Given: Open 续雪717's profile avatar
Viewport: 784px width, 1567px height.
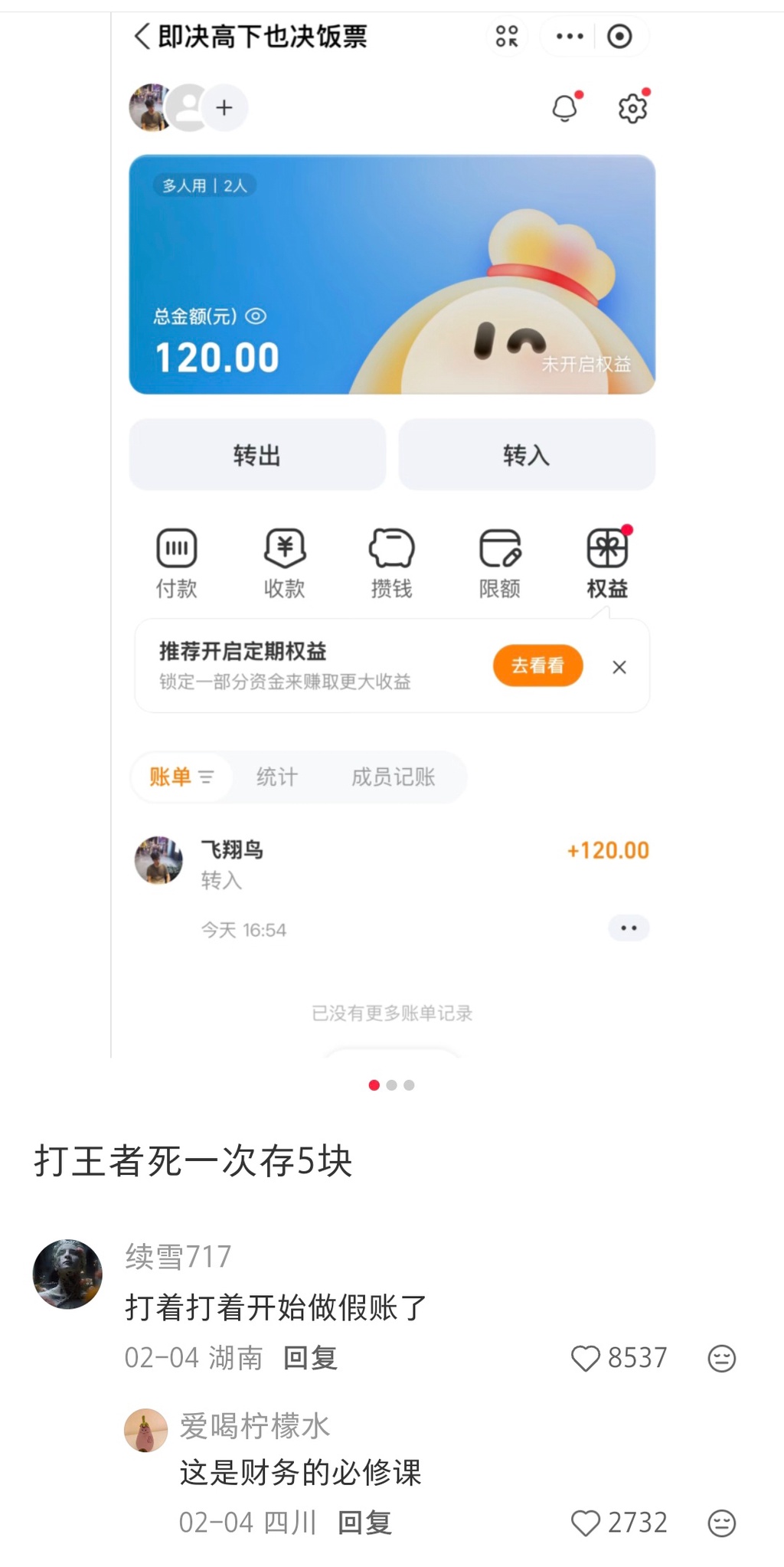Looking at the screenshot, I should [x=67, y=1274].
